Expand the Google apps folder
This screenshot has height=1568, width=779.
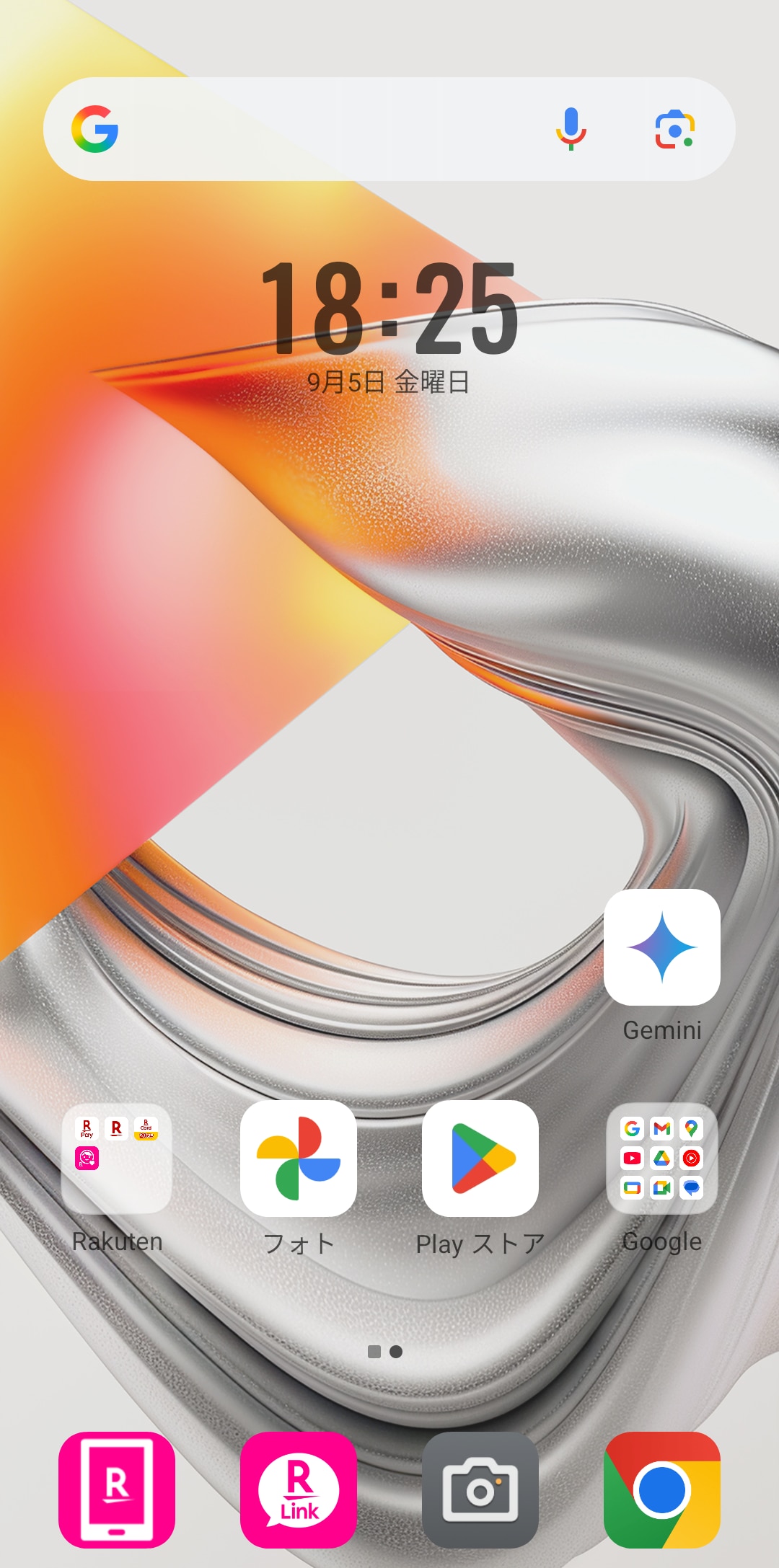(661, 1158)
